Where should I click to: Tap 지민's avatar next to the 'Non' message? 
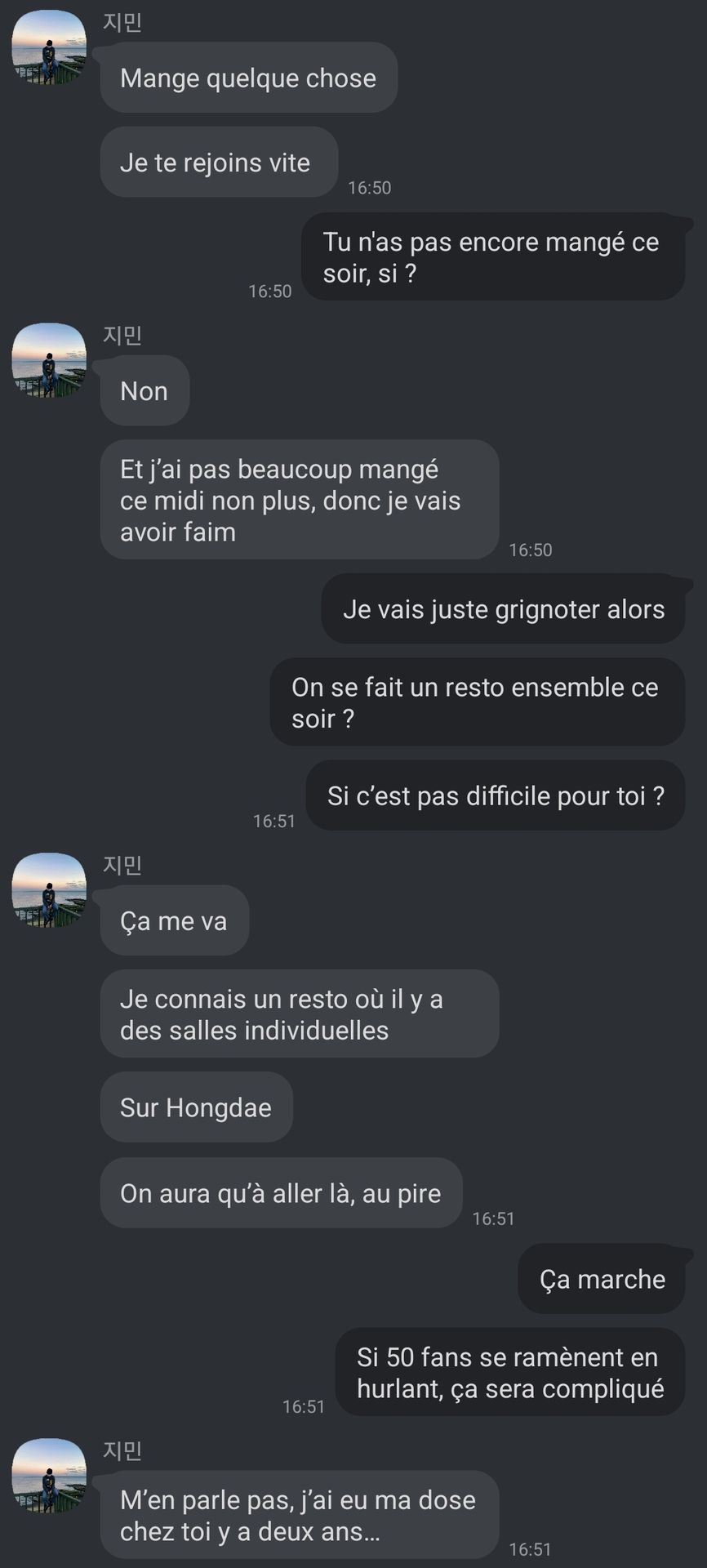coord(49,360)
